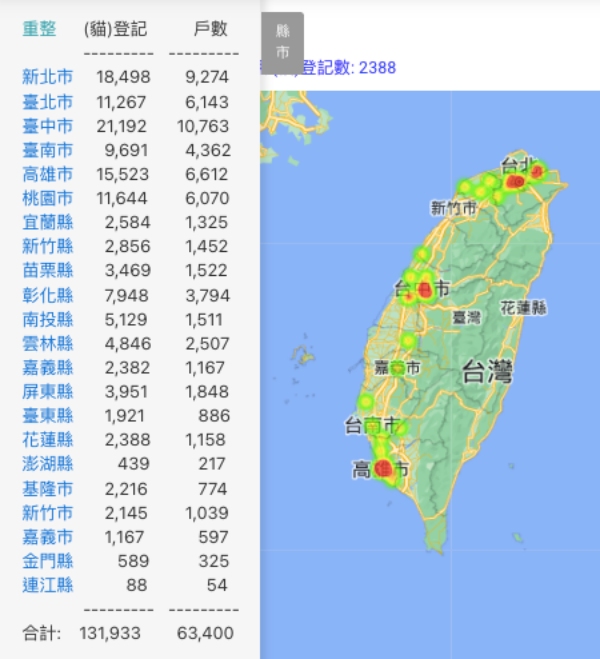Open 高雄市 statistics
600x659 pixels.
pos(47,174)
